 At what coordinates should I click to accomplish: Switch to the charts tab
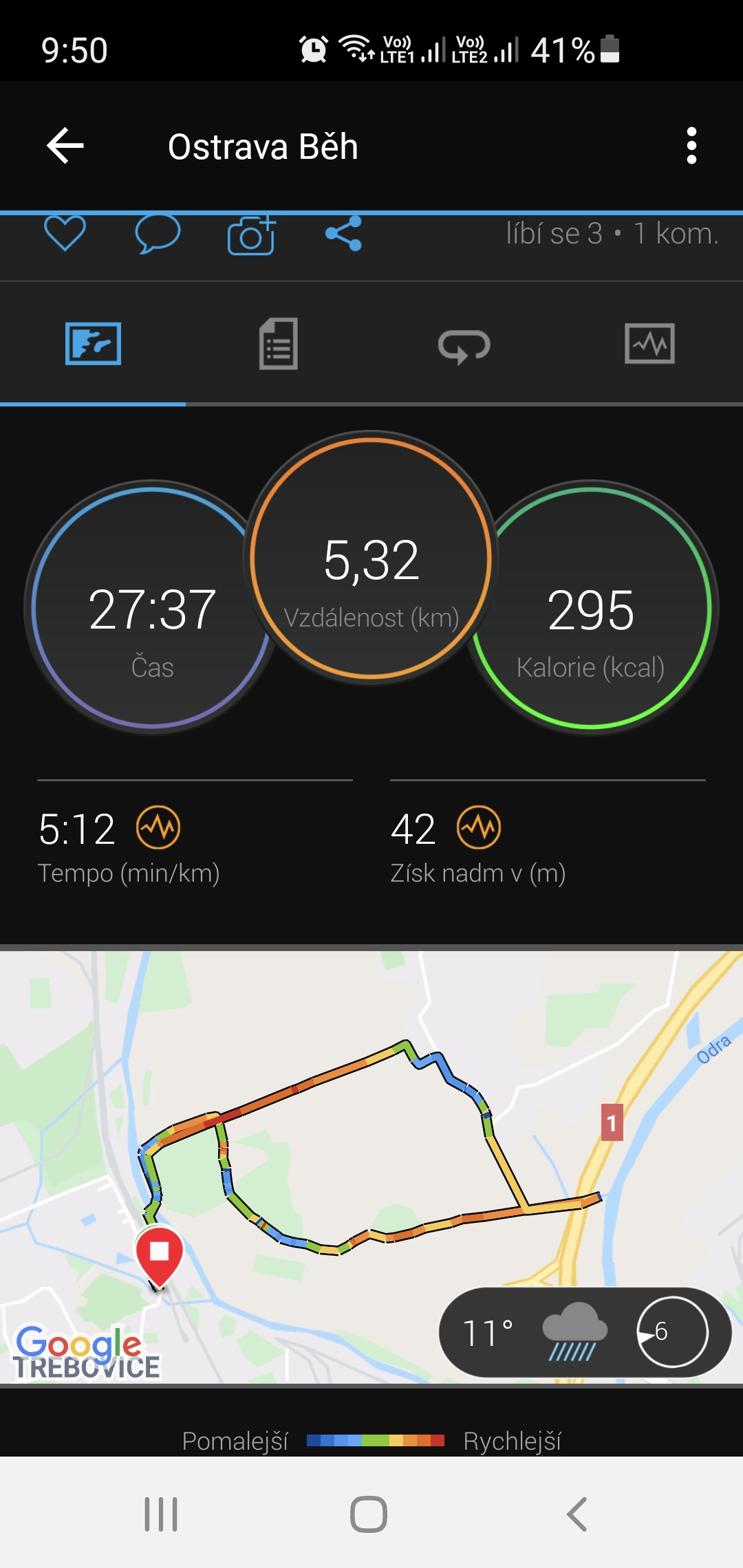pyautogui.click(x=649, y=343)
